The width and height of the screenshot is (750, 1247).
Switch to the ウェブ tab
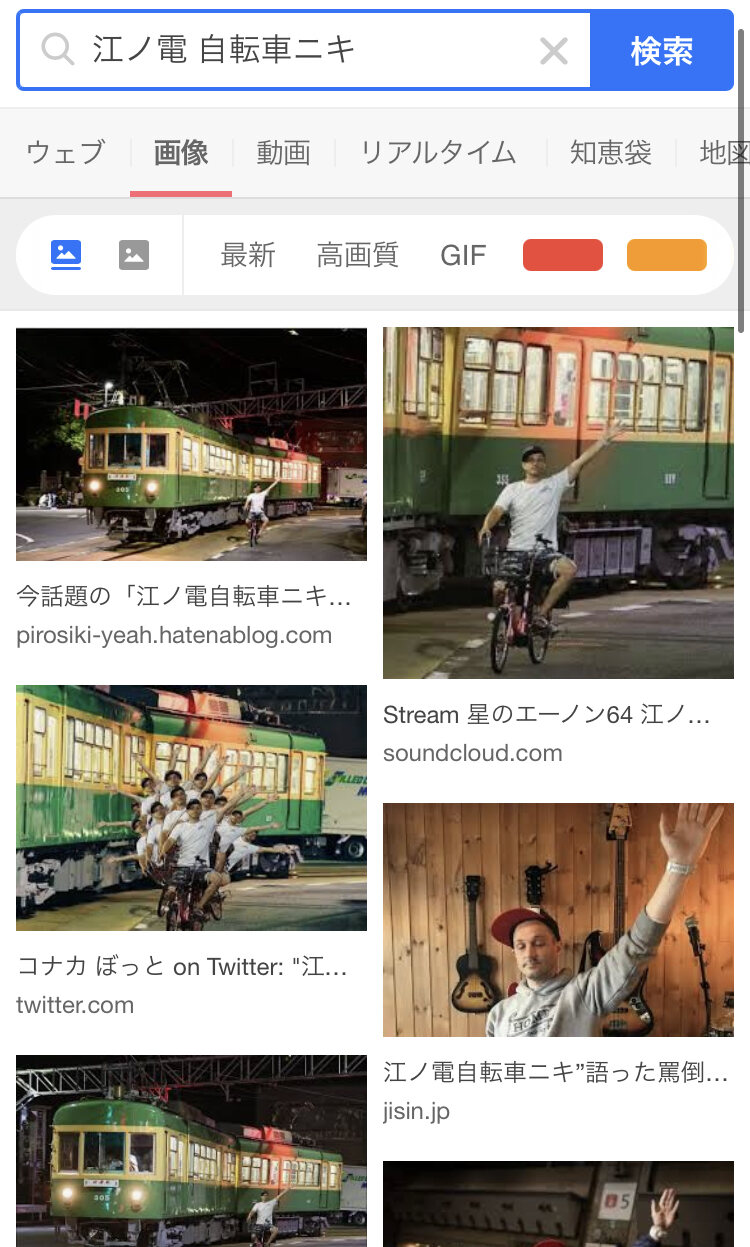65,153
